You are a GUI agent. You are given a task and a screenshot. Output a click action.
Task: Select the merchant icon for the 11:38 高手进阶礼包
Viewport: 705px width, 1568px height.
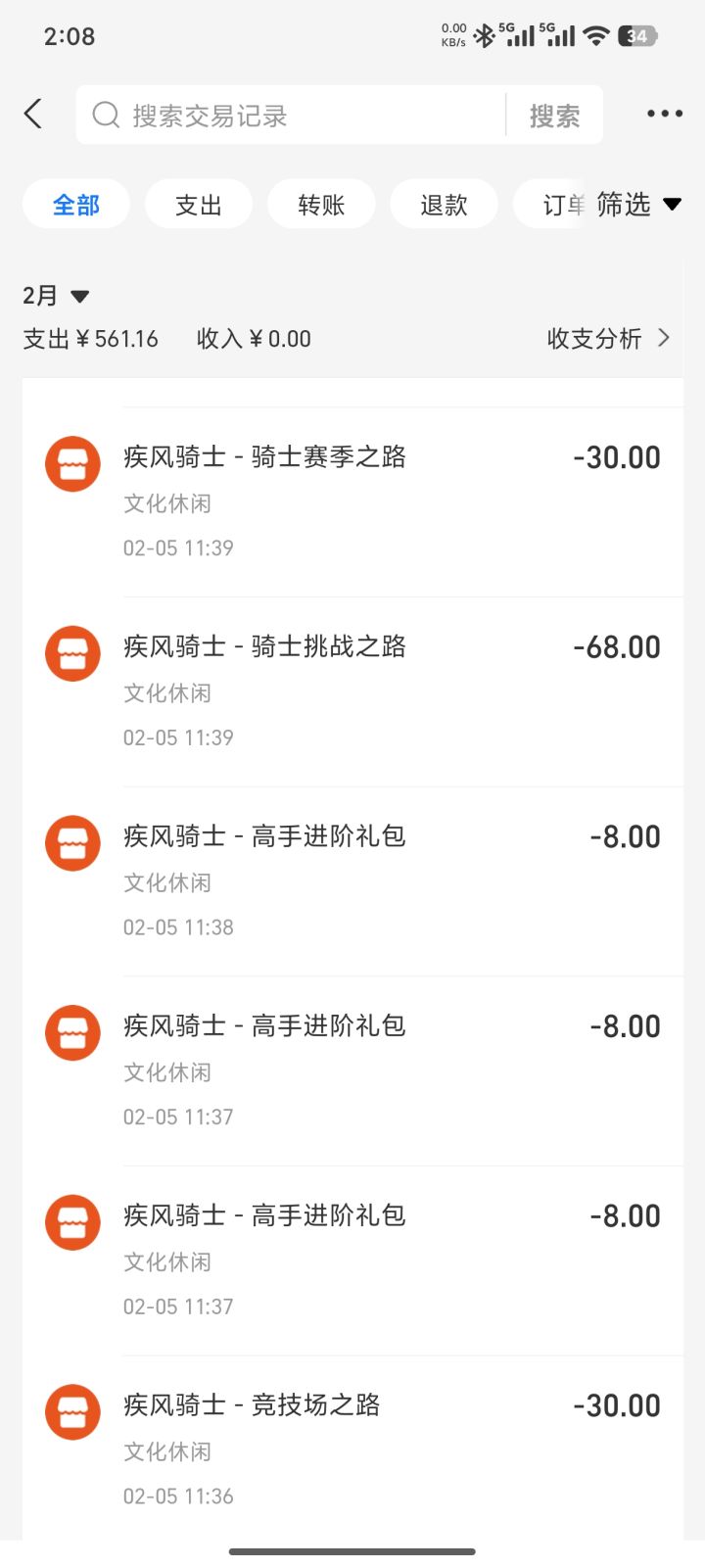(71, 842)
